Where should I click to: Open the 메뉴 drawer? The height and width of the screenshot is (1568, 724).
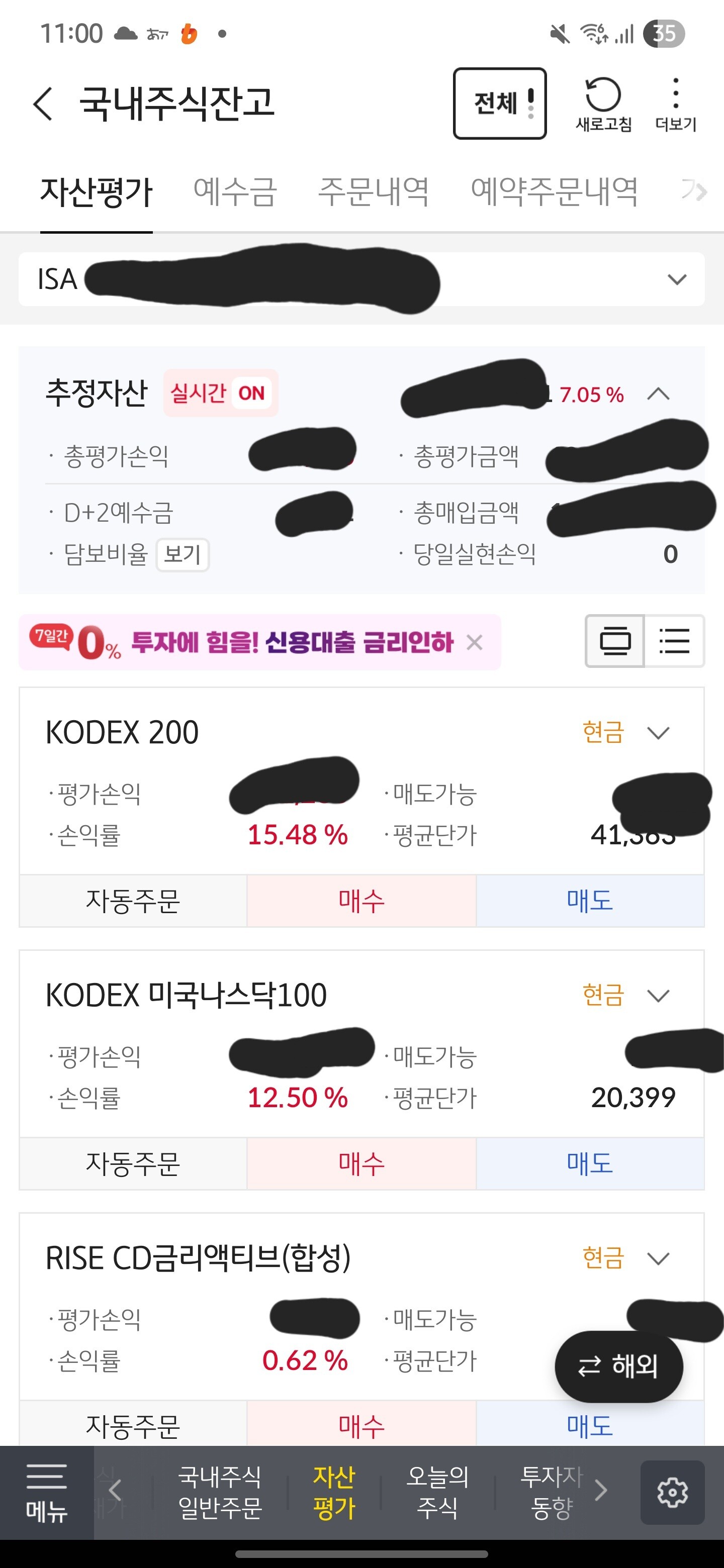point(47,1493)
